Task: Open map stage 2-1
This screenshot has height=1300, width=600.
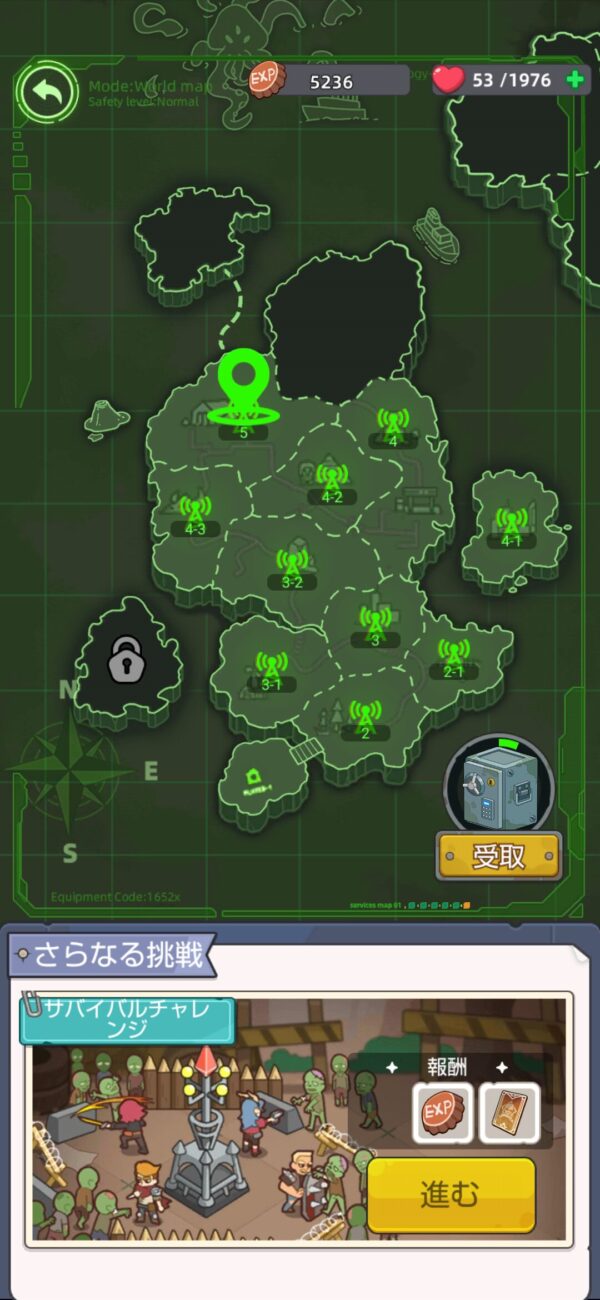Action: coord(454,657)
